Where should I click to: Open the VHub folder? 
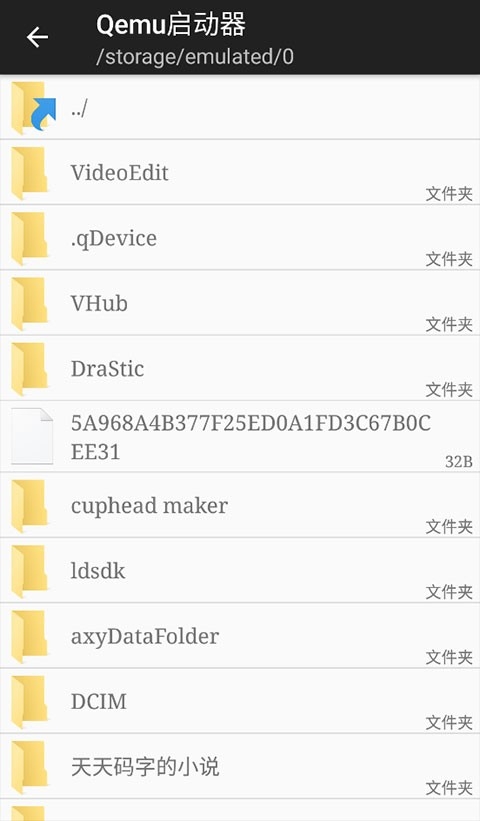click(240, 303)
